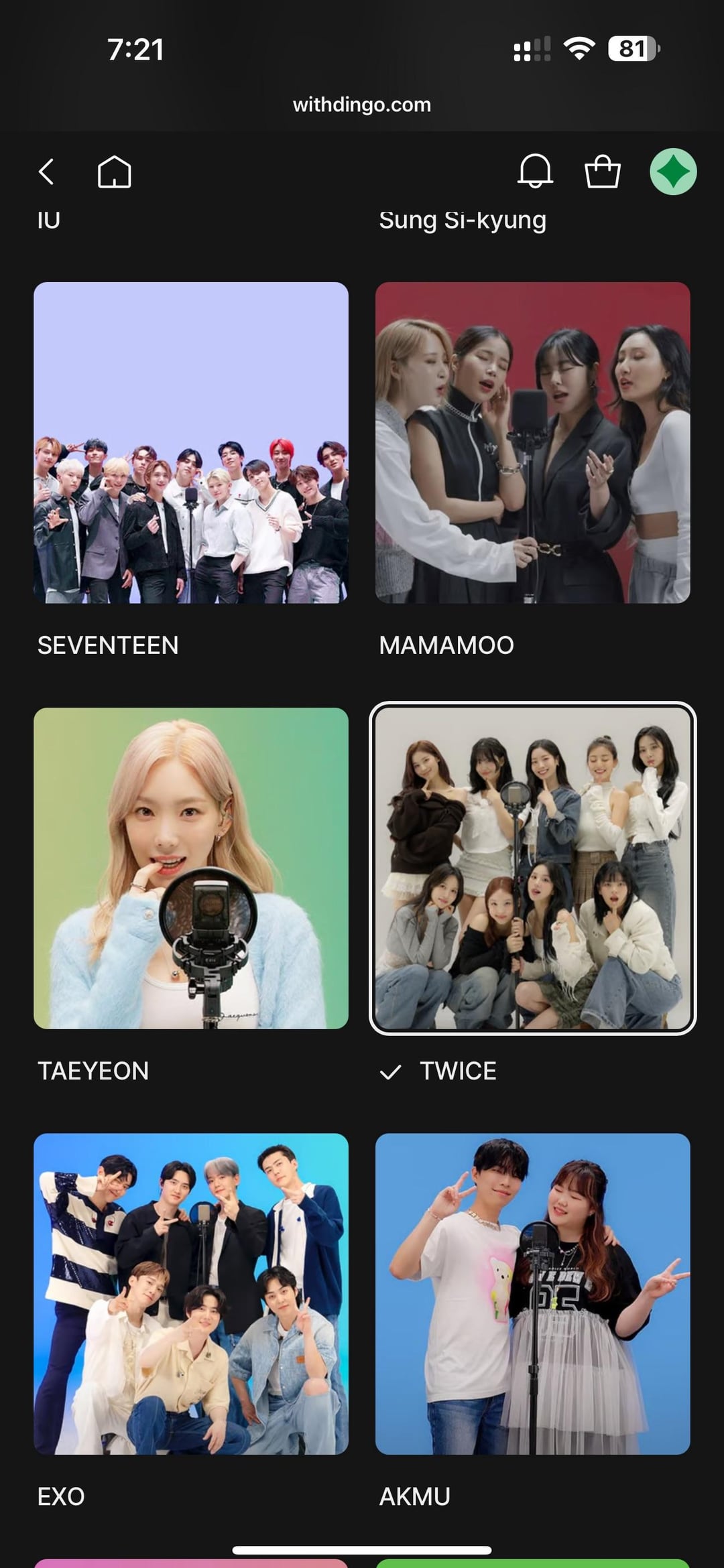Select the EXO artist tile
Viewport: 724px width, 1568px height.
(191, 1294)
